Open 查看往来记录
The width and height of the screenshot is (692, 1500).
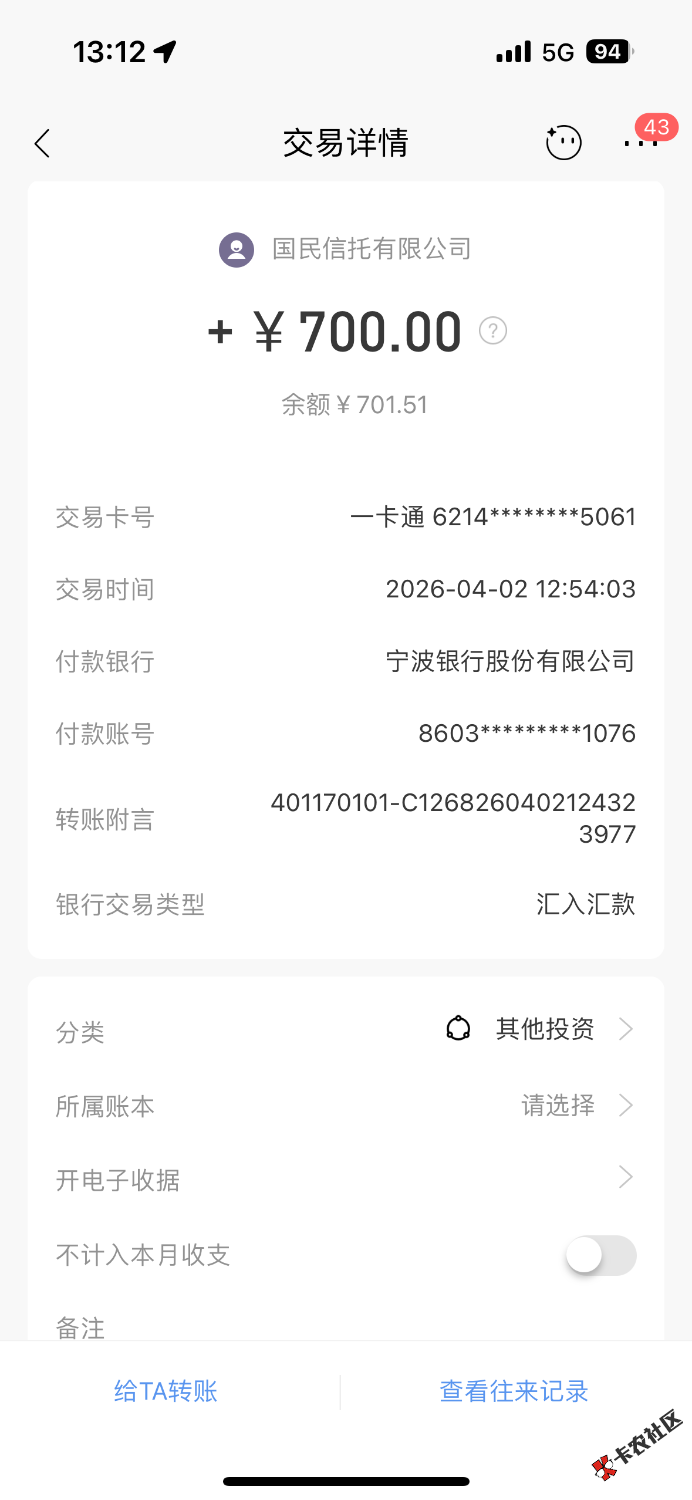514,1391
